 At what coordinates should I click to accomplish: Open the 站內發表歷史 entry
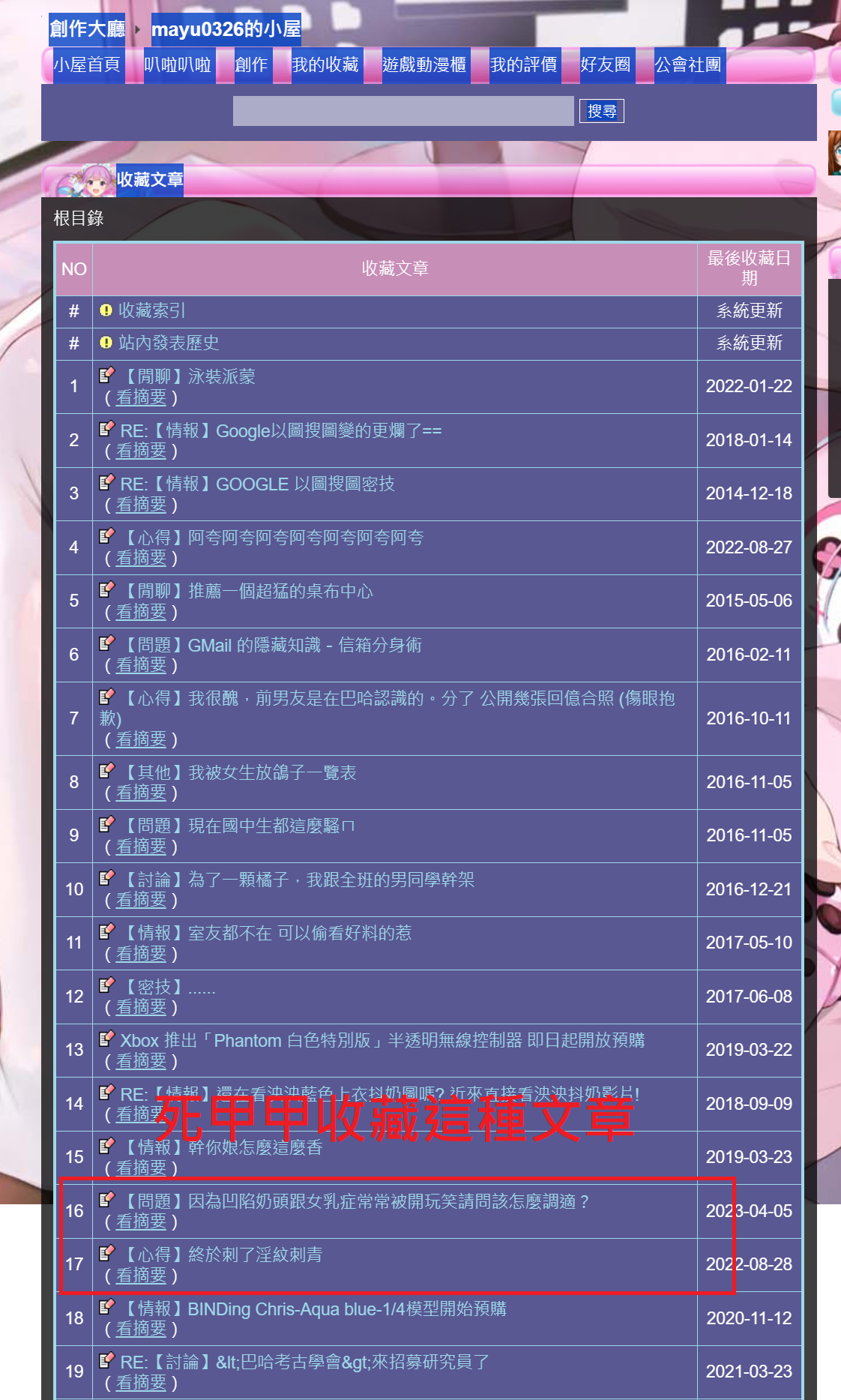[x=169, y=343]
